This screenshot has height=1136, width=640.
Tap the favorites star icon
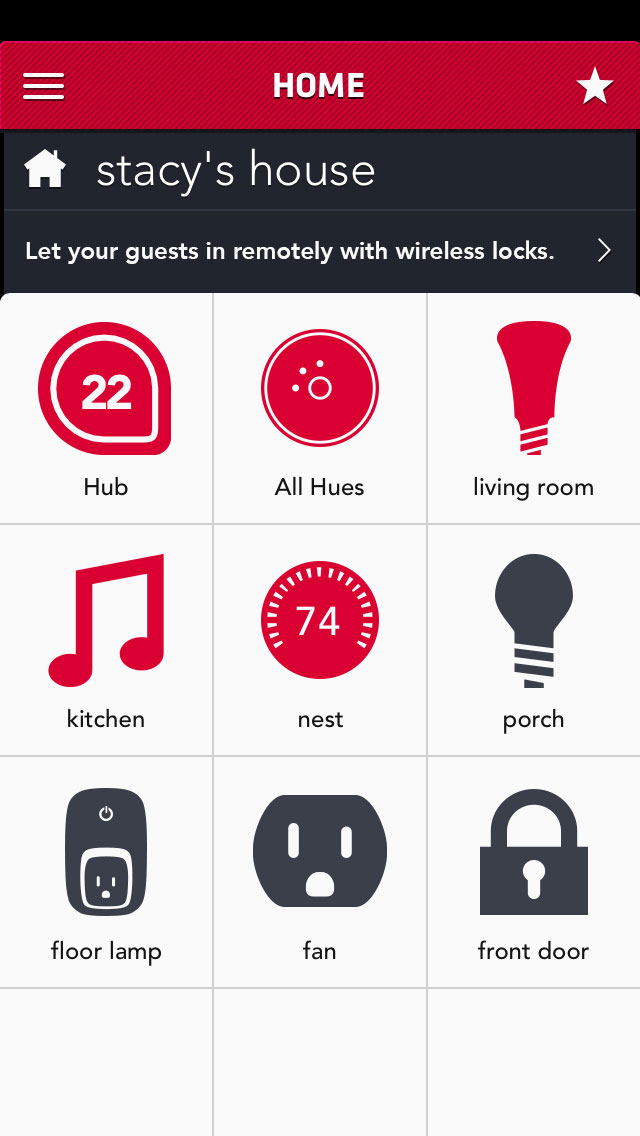(x=595, y=87)
